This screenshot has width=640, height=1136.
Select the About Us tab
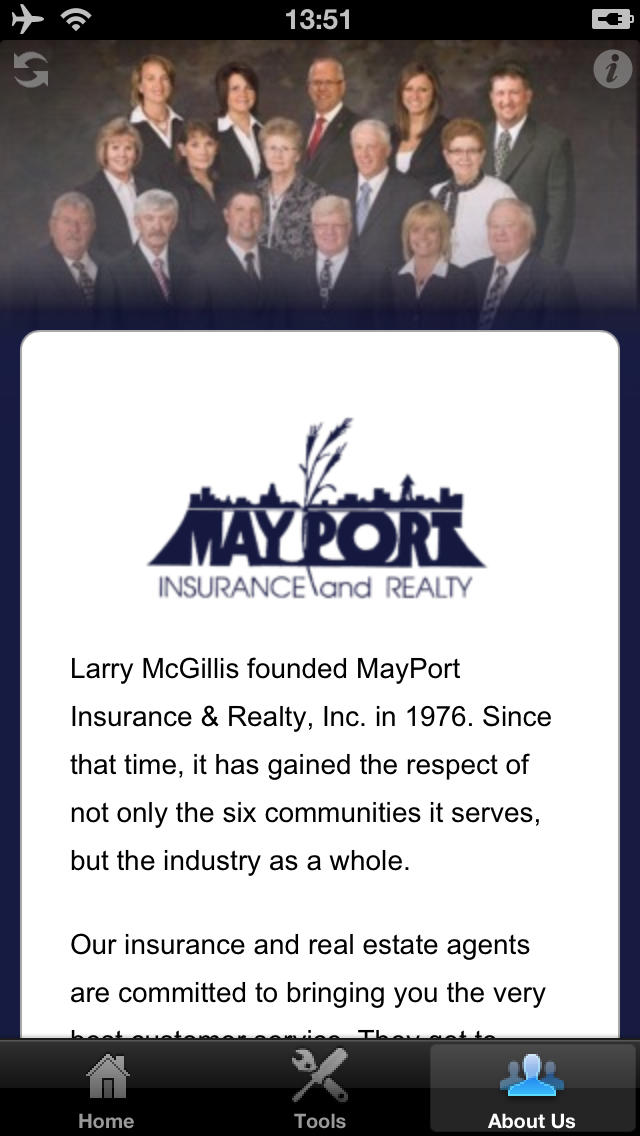533,1088
